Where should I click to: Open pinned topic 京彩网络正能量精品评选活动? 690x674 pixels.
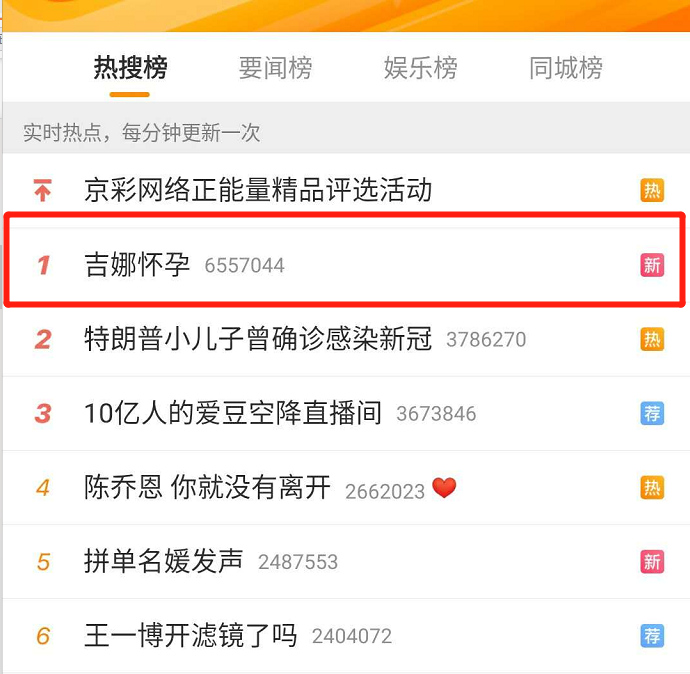pyautogui.click(x=258, y=190)
